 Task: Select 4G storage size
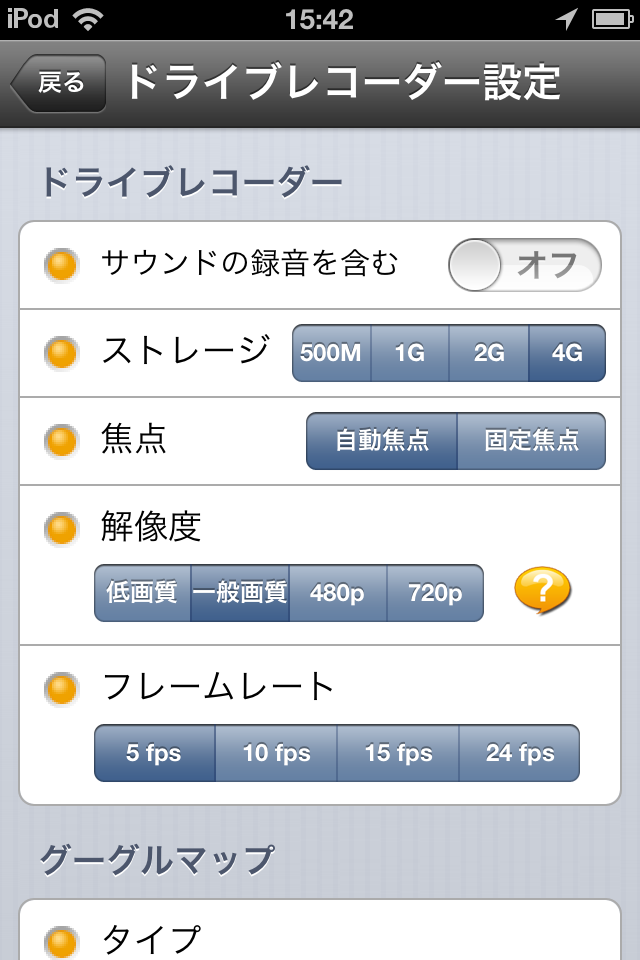tap(567, 353)
